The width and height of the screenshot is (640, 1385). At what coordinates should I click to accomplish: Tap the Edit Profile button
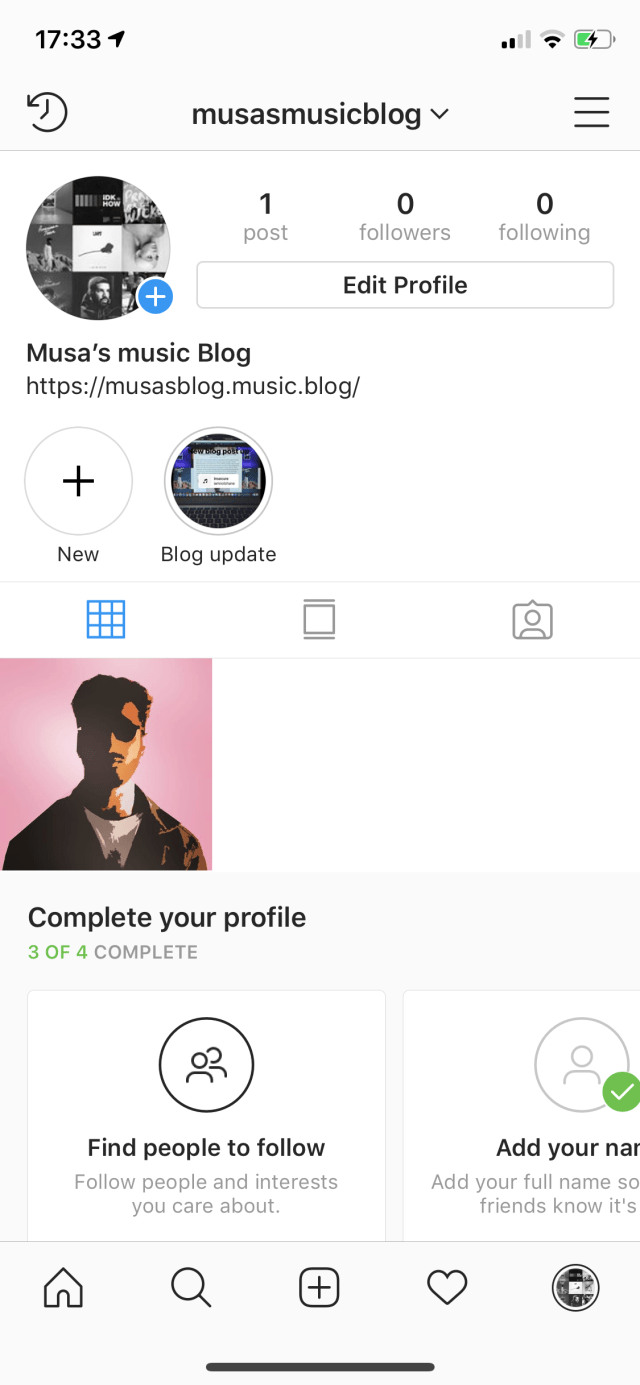405,286
